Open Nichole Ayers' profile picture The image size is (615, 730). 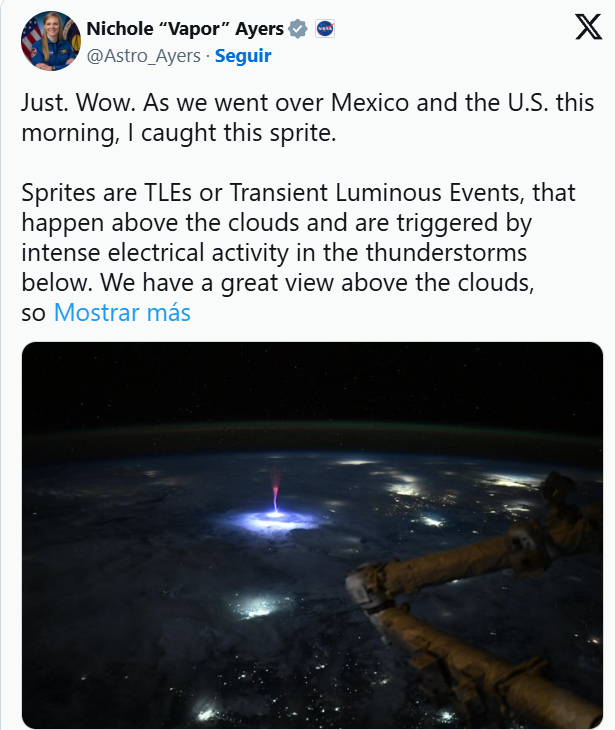tap(50, 41)
